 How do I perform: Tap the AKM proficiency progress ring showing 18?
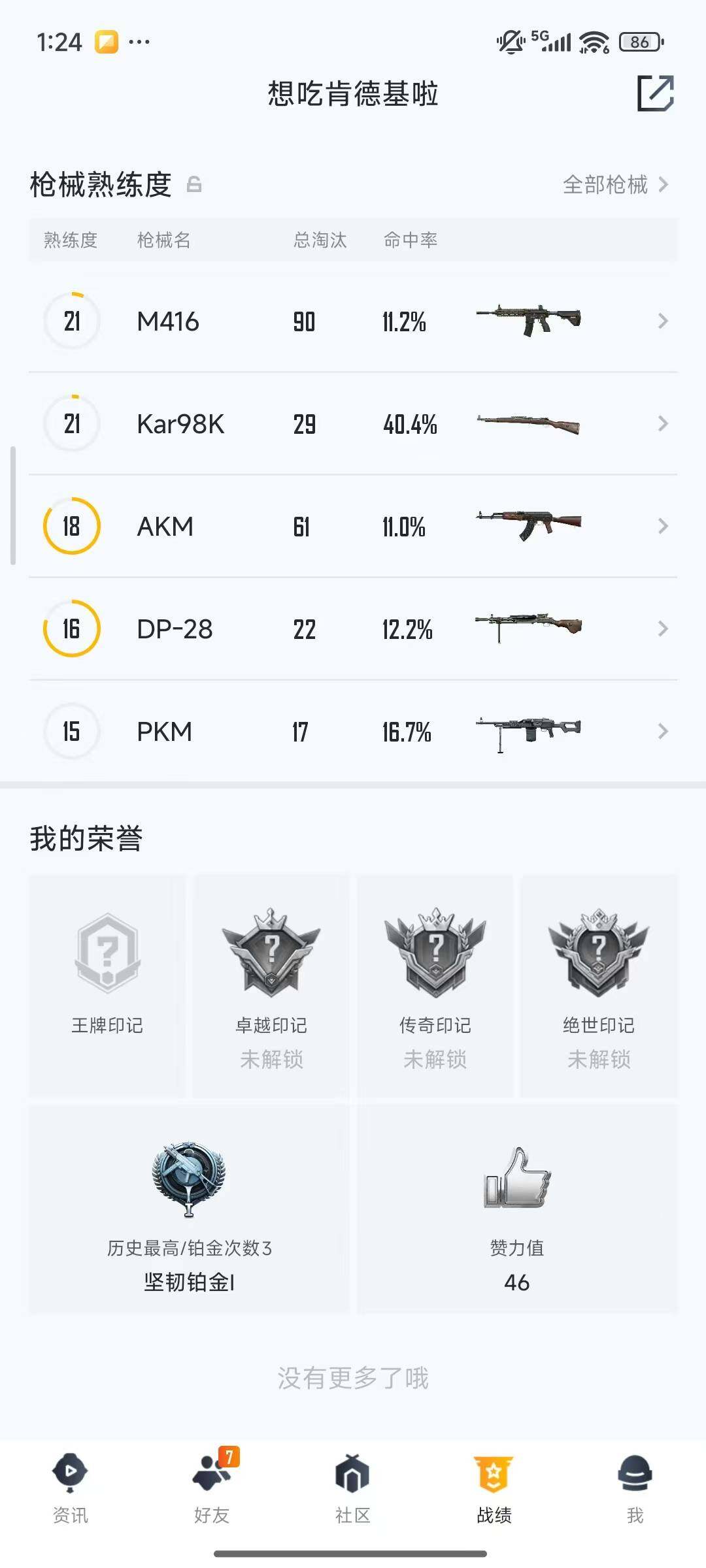pyautogui.click(x=71, y=526)
